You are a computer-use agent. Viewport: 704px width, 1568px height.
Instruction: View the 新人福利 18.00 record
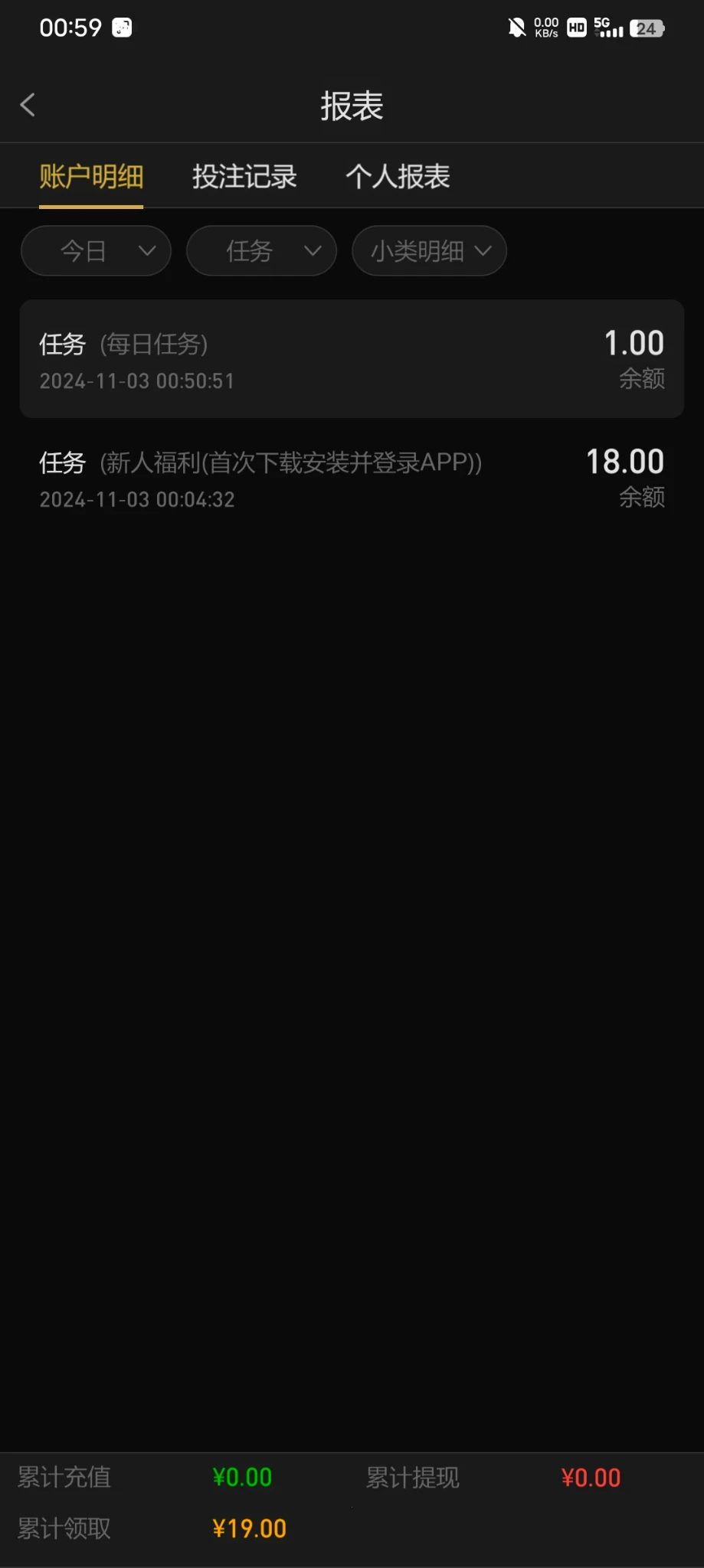[352, 479]
